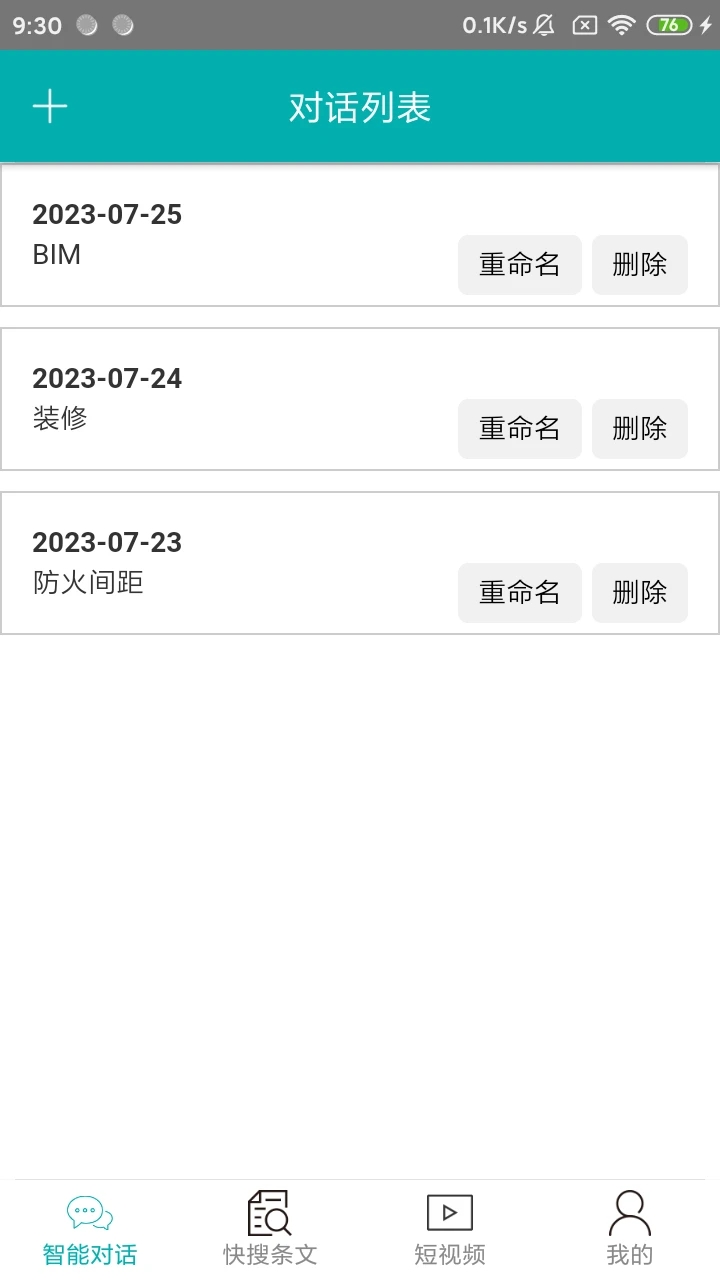Delete the BIM conversation
Viewport: 720px width, 1280px height.
click(x=639, y=265)
